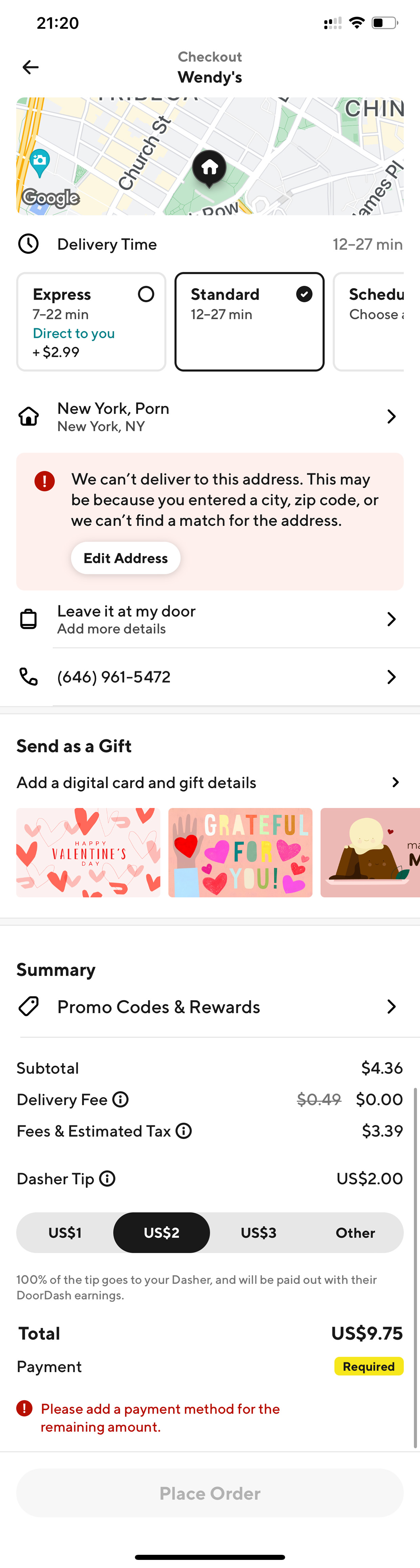Screen dimensions: 420x1568
Task: Set Dasher tip to US$1
Action: pyautogui.click(x=65, y=1233)
